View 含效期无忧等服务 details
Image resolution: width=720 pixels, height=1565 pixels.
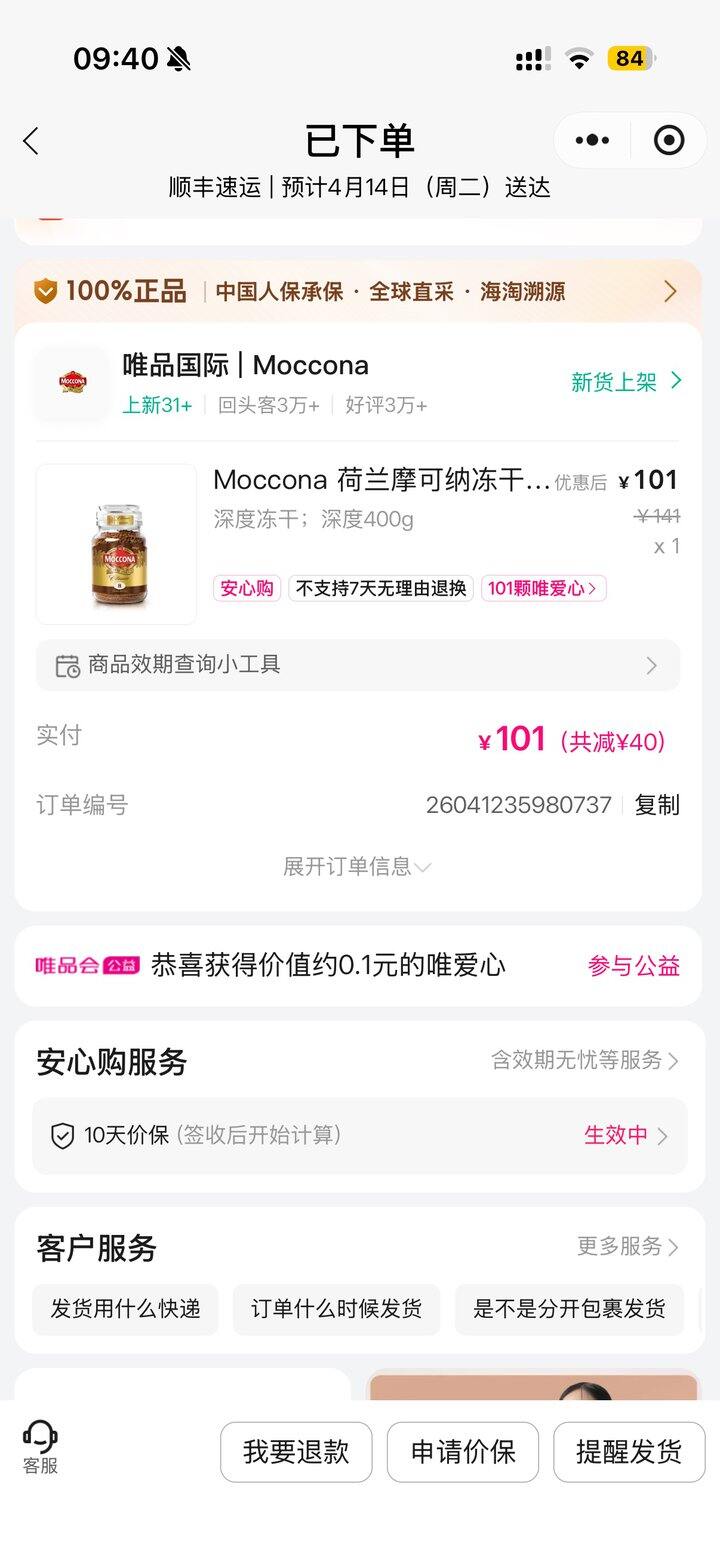tap(585, 1060)
